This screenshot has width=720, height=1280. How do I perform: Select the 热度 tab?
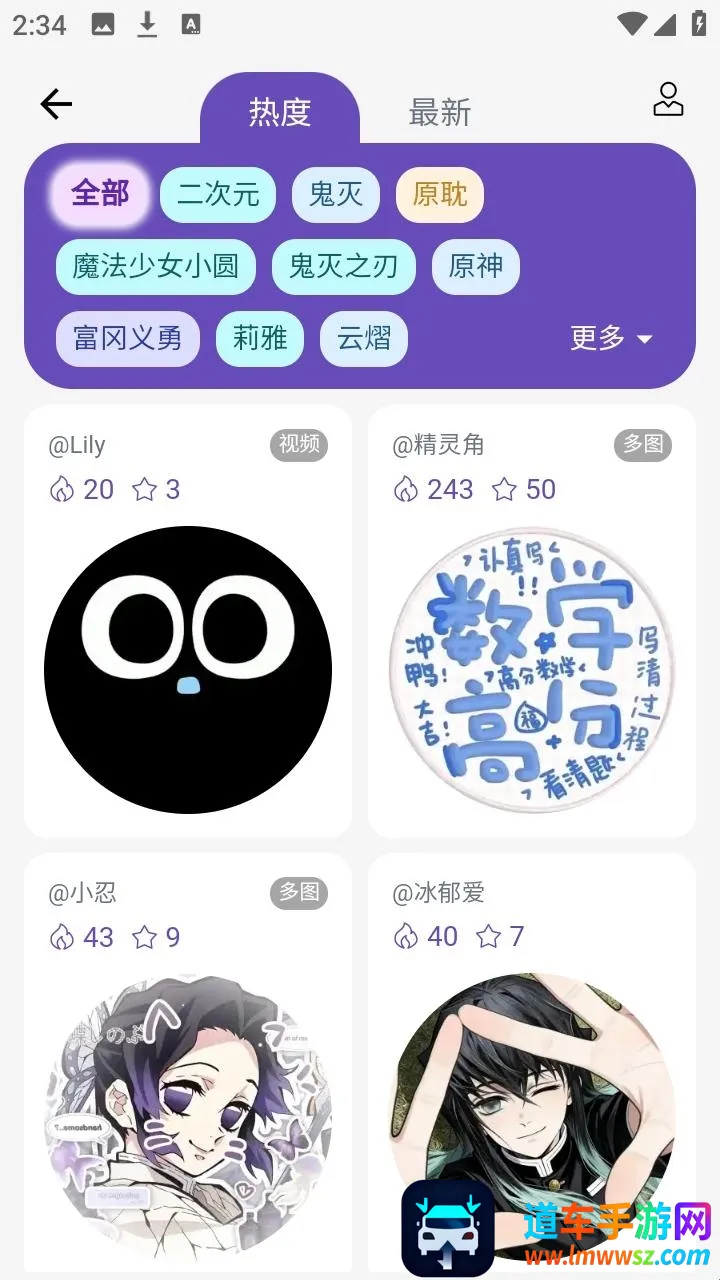click(280, 112)
